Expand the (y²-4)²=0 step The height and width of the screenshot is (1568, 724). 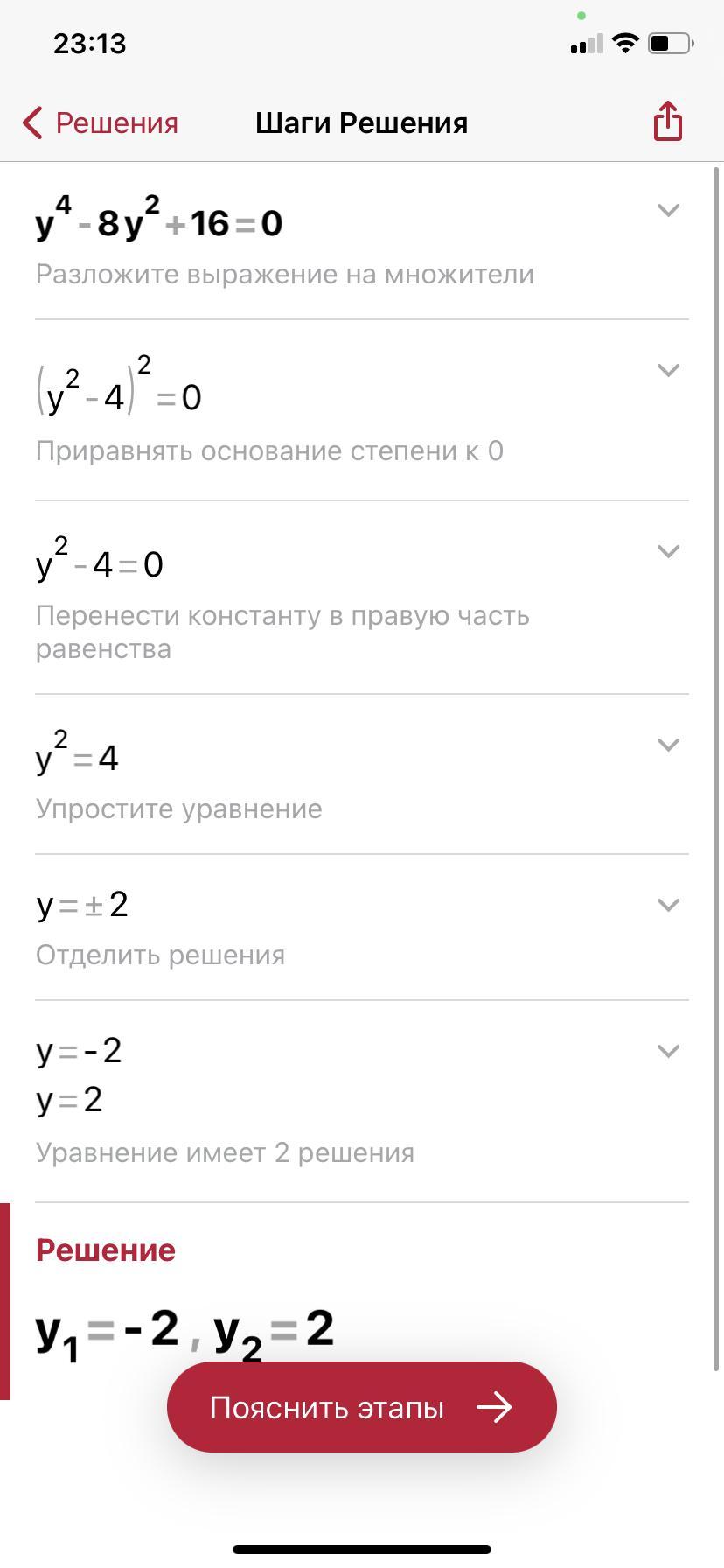[x=668, y=370]
